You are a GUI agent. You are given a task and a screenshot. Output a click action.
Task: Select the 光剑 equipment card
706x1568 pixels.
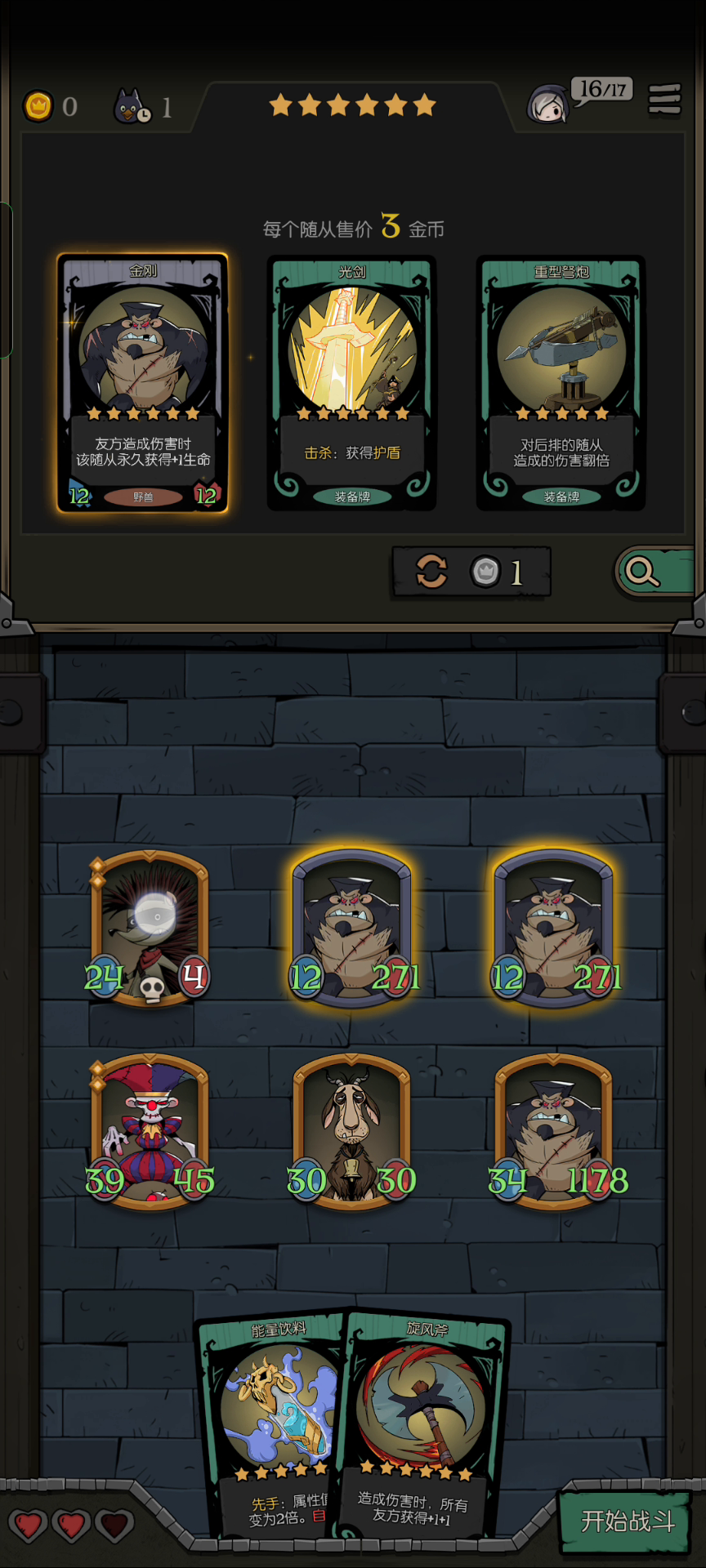pyautogui.click(x=352, y=383)
